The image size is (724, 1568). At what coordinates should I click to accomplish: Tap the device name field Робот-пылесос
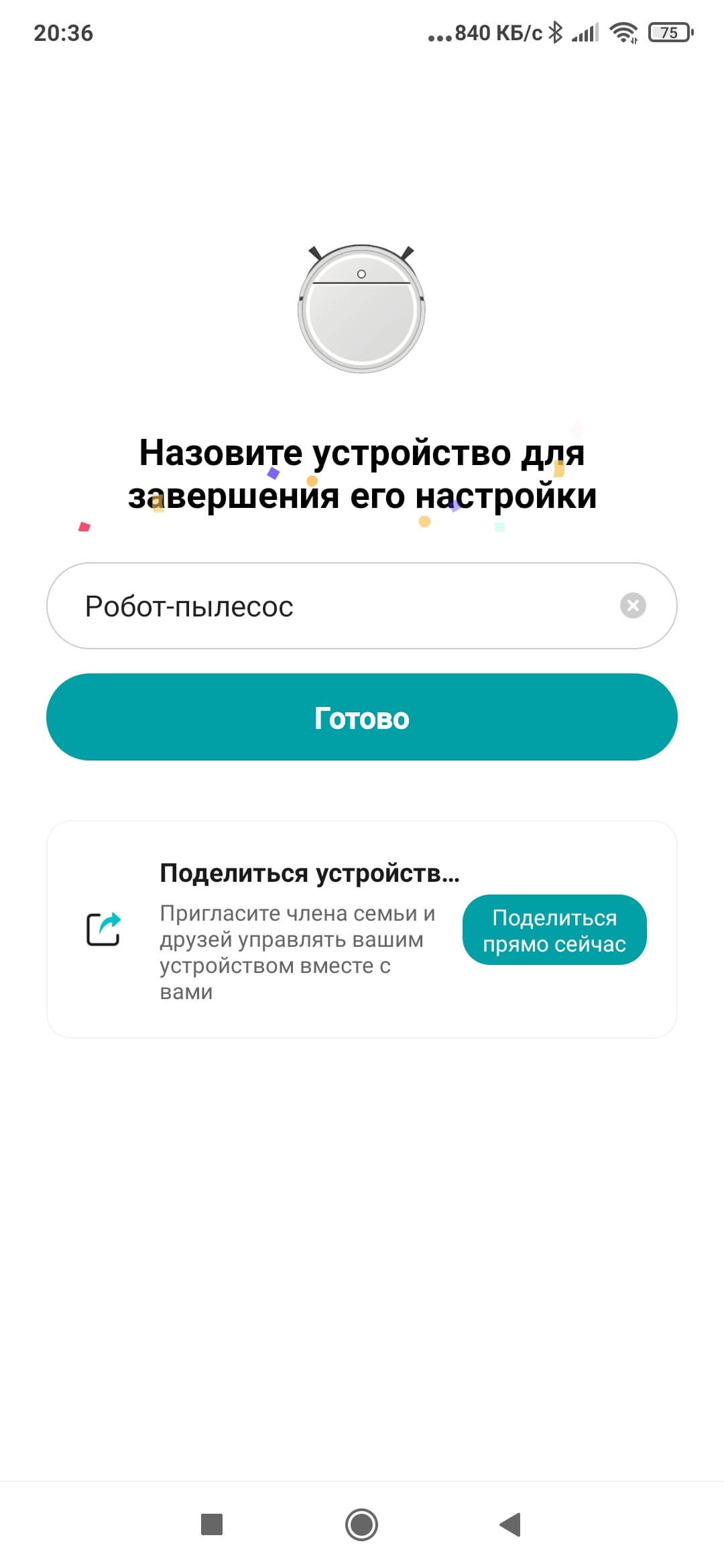361,606
